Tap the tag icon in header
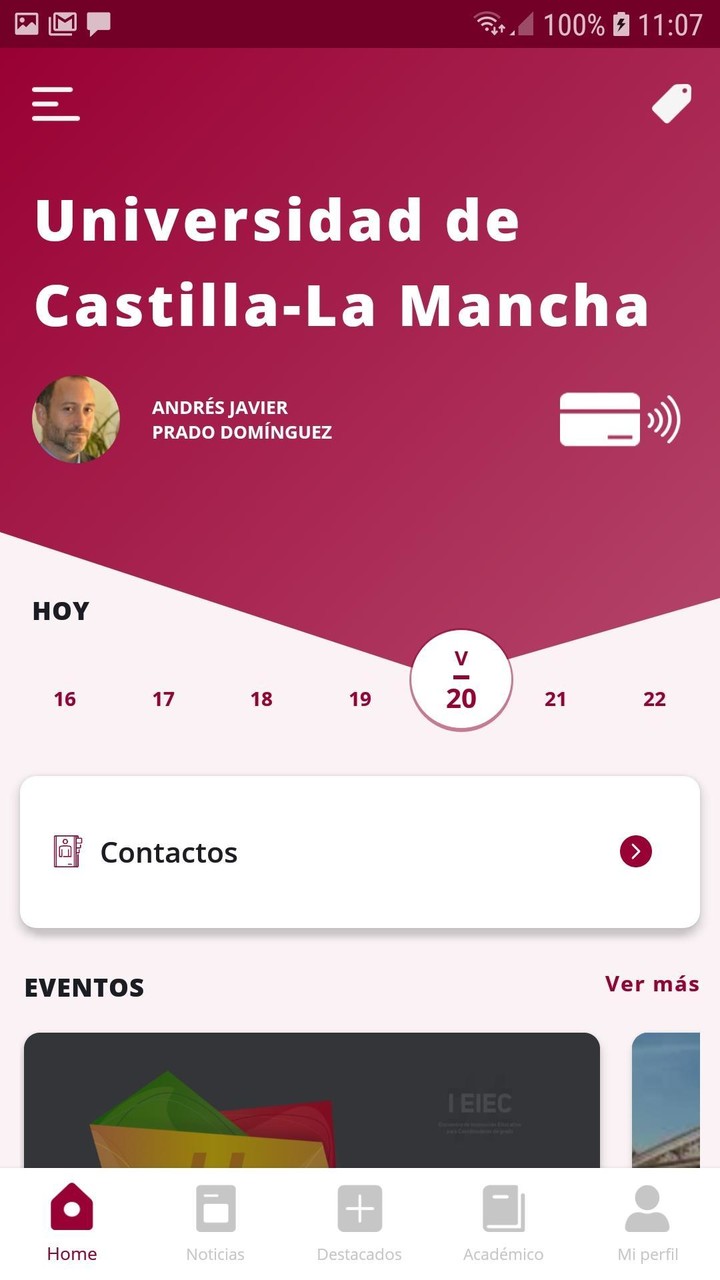This screenshot has width=720, height=1280. (672, 104)
